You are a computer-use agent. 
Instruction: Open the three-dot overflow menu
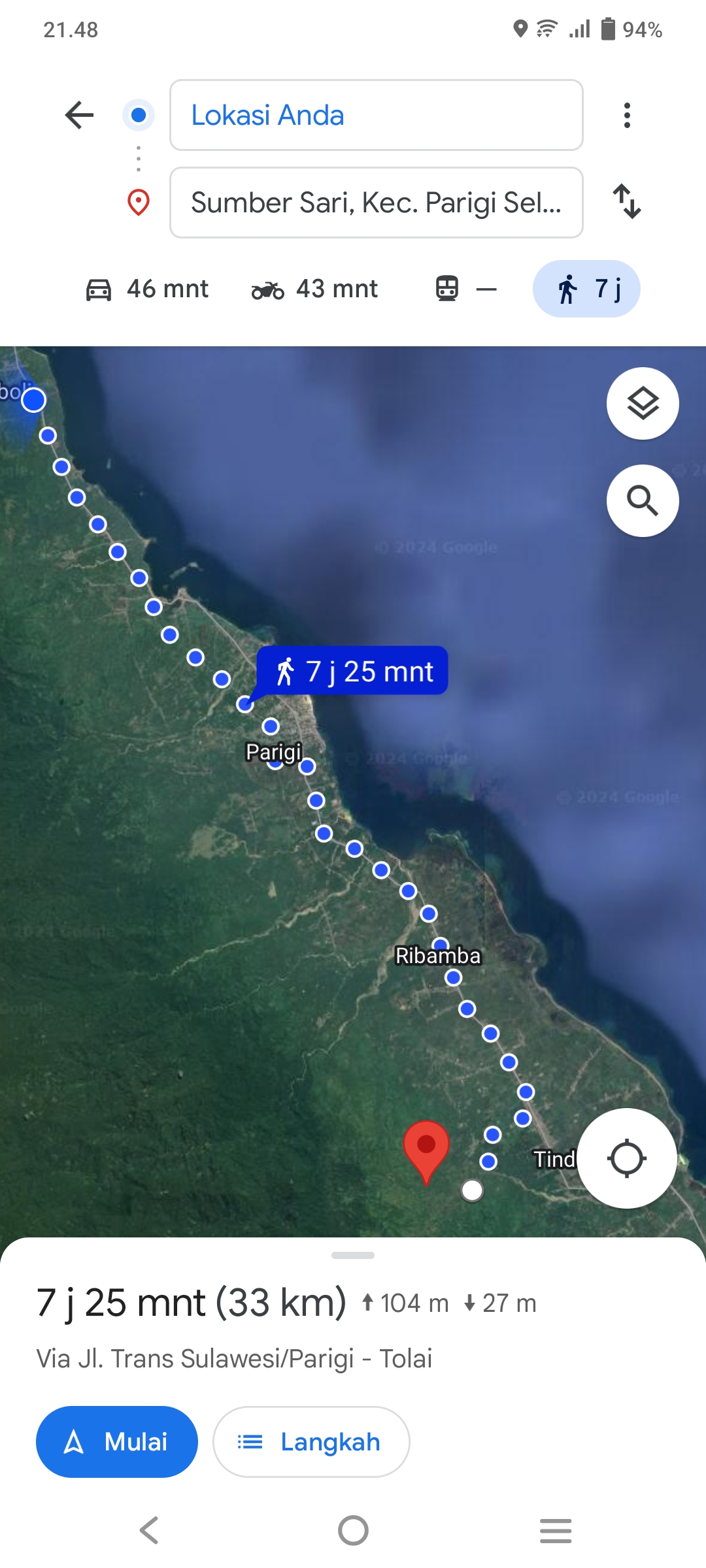pos(627,116)
